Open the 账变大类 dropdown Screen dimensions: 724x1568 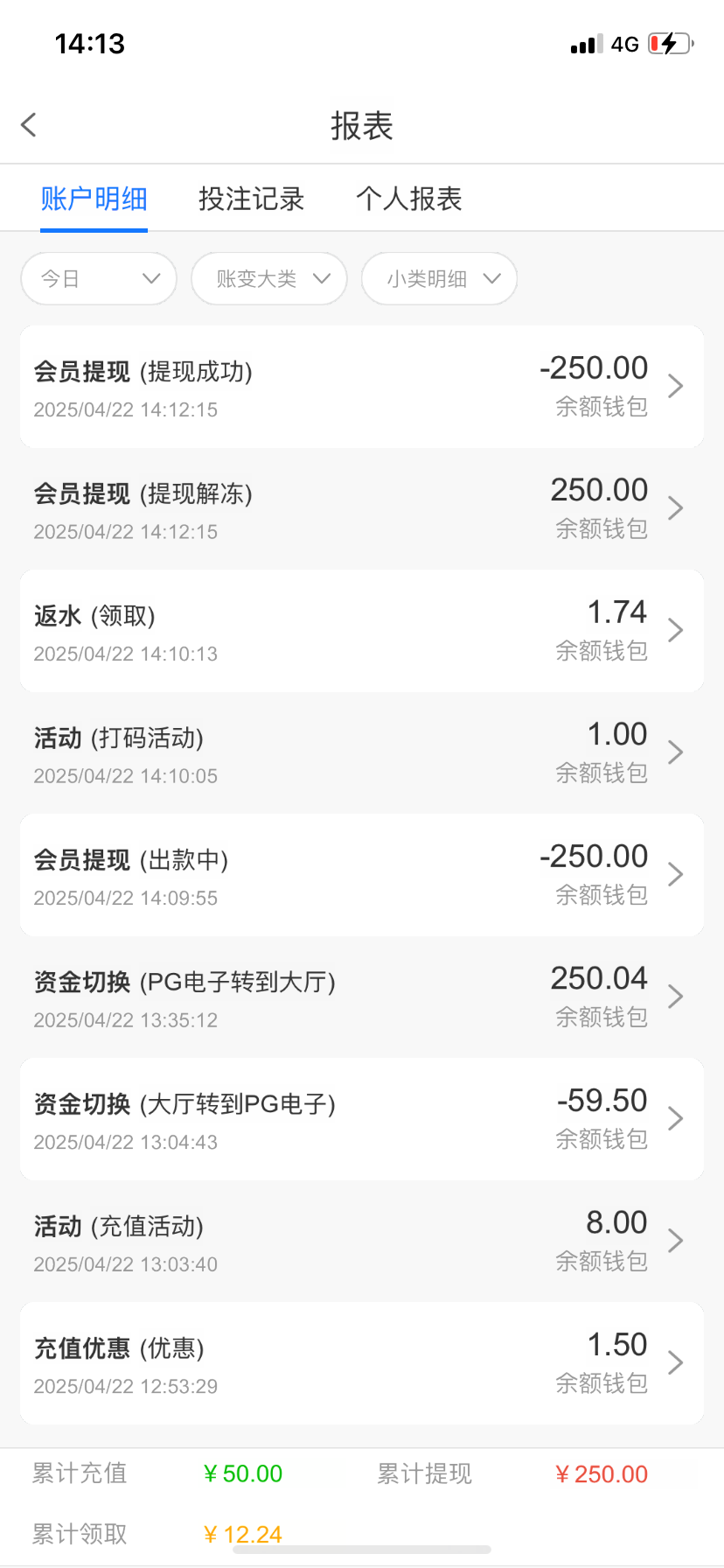tap(269, 279)
